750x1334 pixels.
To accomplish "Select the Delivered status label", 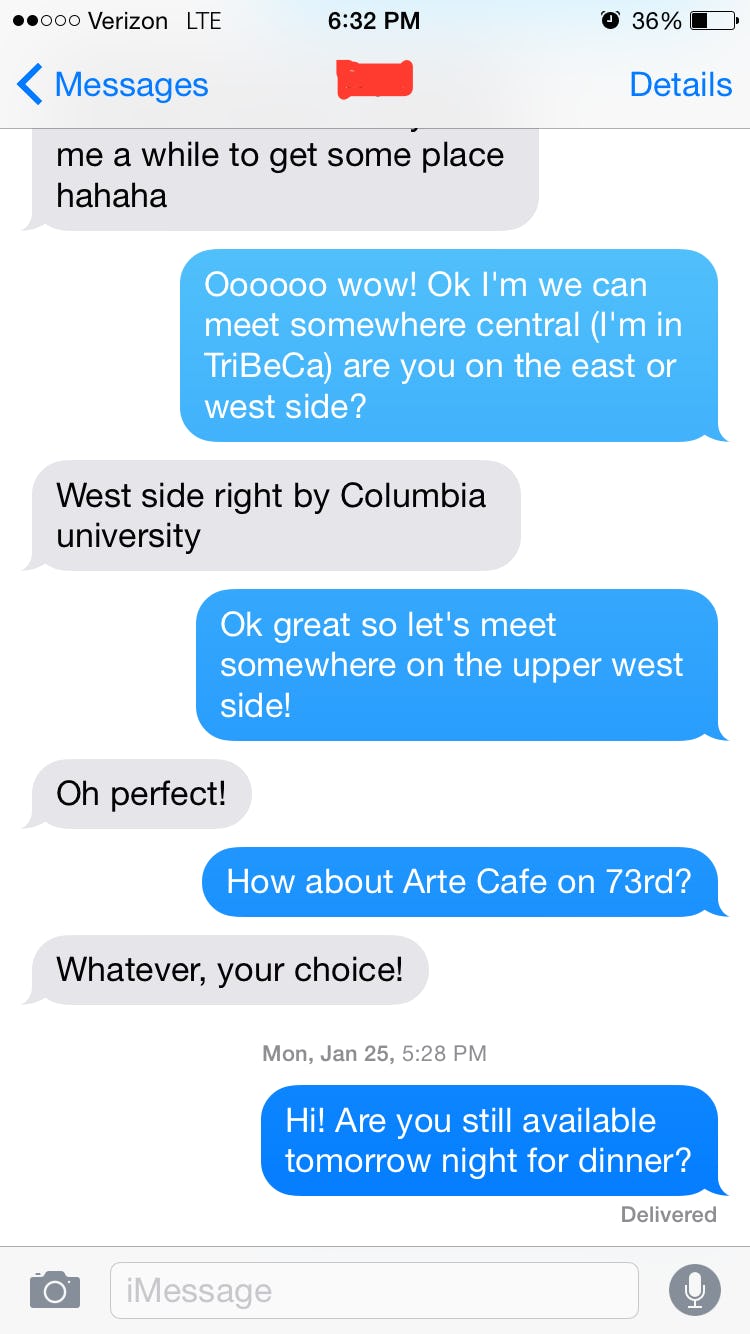I will pyautogui.click(x=668, y=1214).
